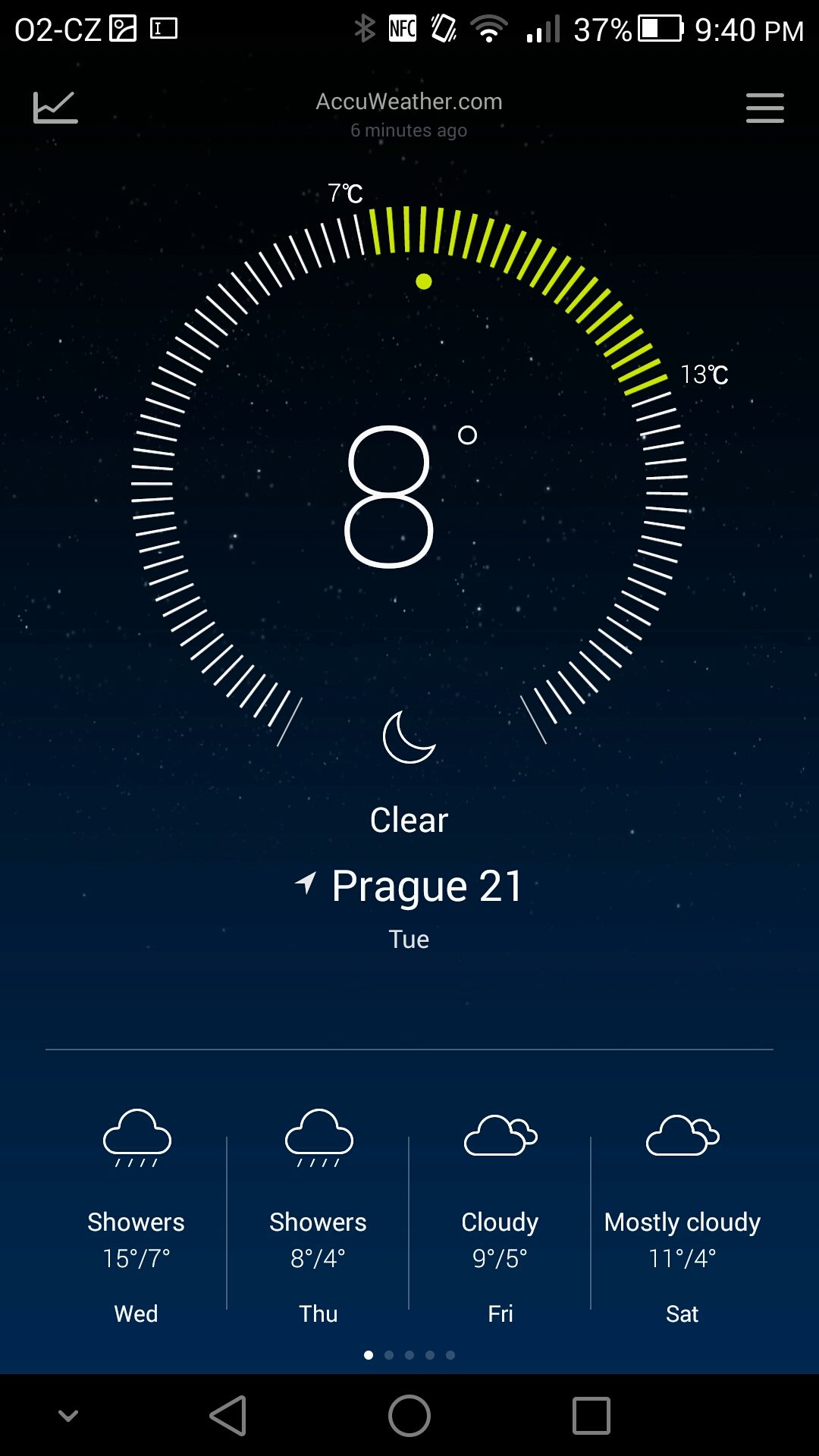Viewport: 819px width, 1456px height.
Task: Open recent apps
Action: point(591,1416)
